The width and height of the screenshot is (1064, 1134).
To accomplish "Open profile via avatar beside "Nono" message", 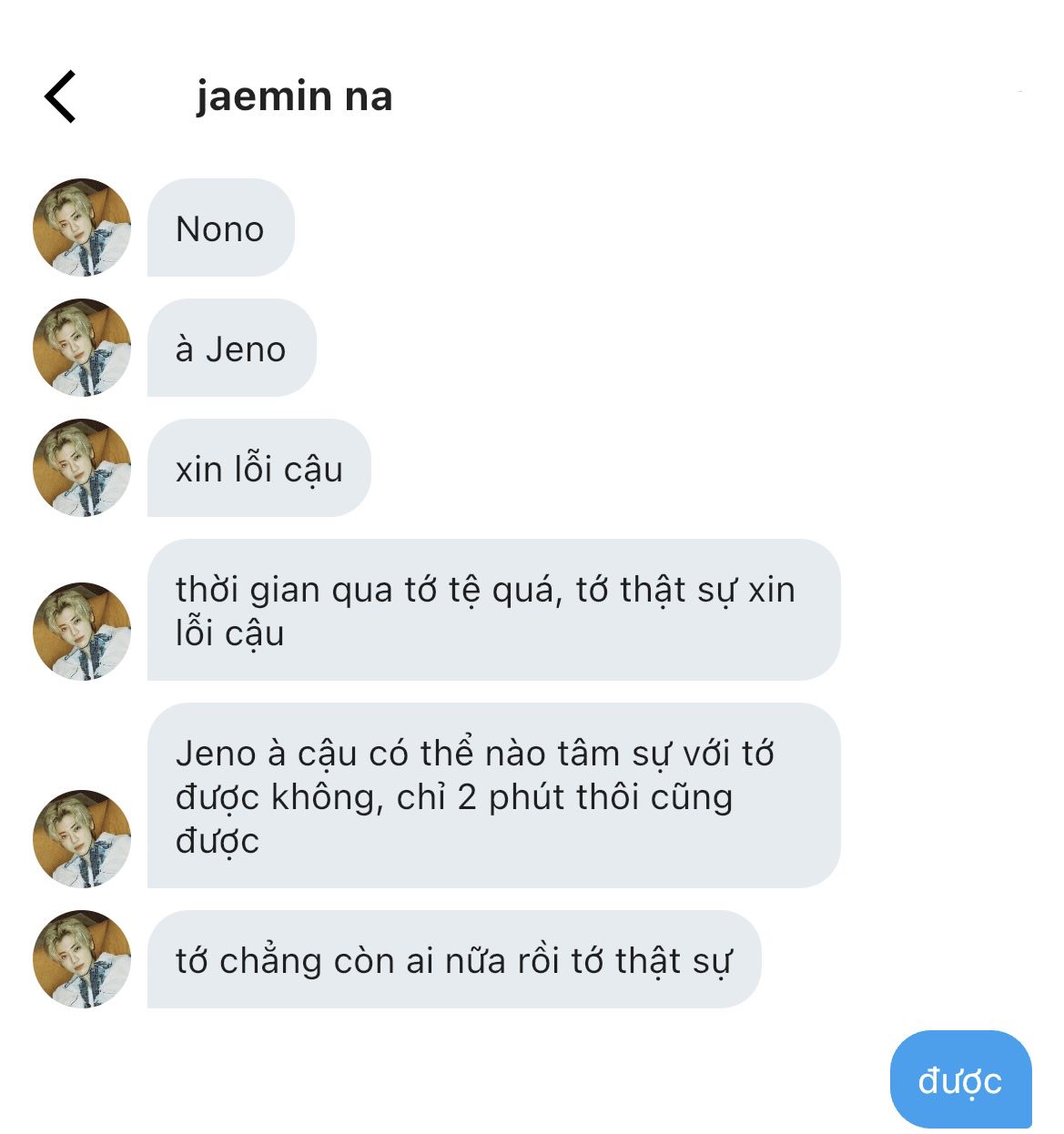I will pos(82,228).
